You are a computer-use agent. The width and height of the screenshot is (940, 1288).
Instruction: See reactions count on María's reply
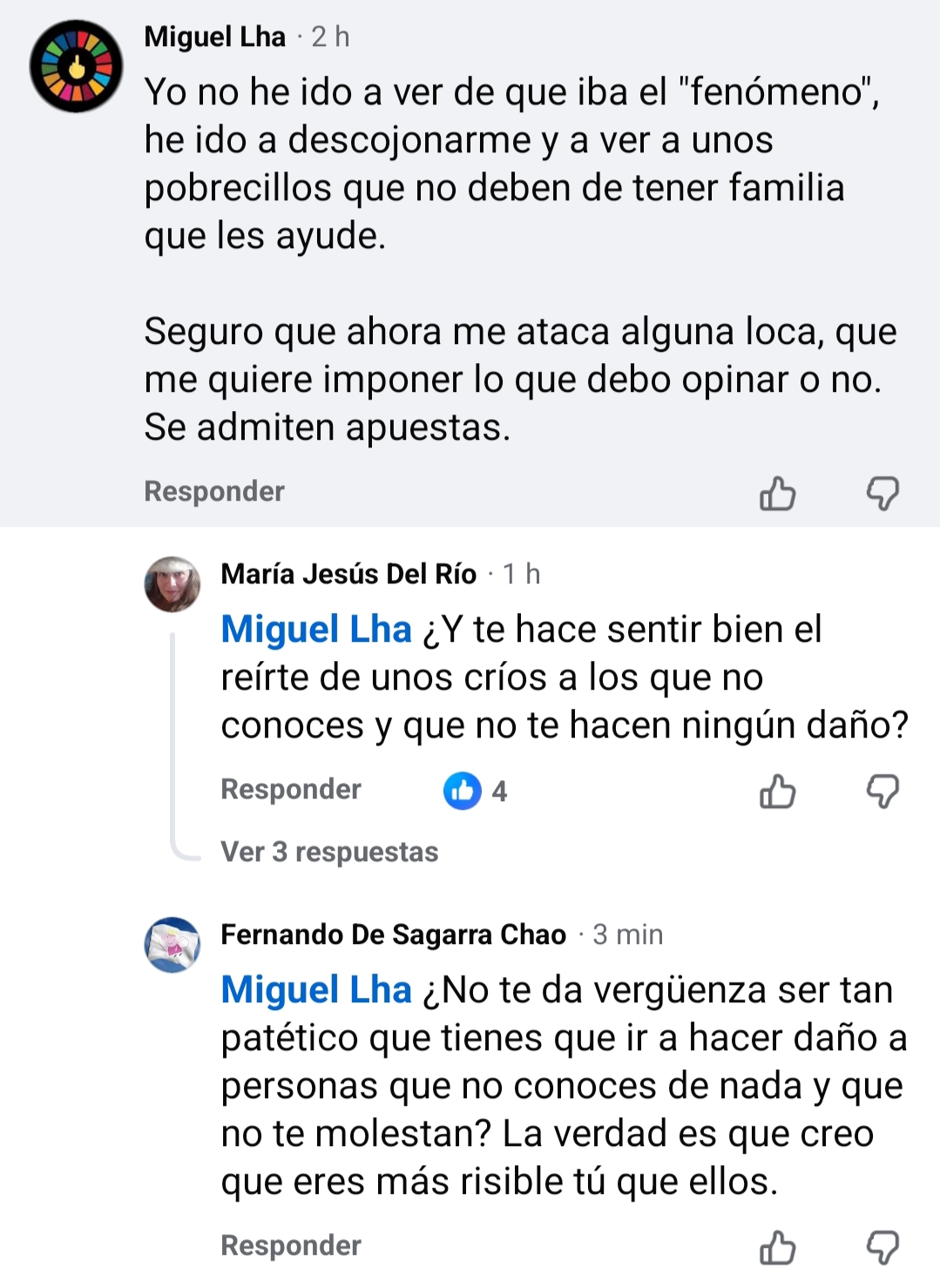point(476,791)
